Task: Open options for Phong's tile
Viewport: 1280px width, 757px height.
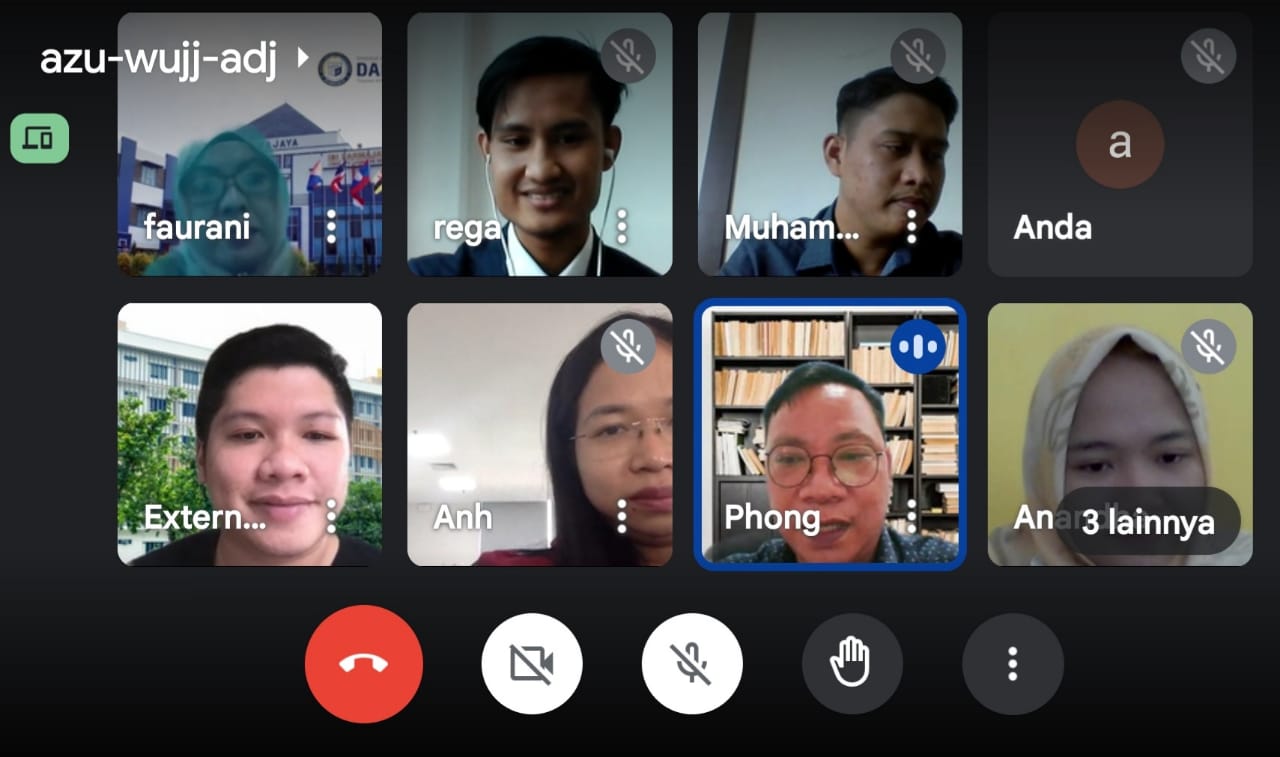Action: click(911, 517)
